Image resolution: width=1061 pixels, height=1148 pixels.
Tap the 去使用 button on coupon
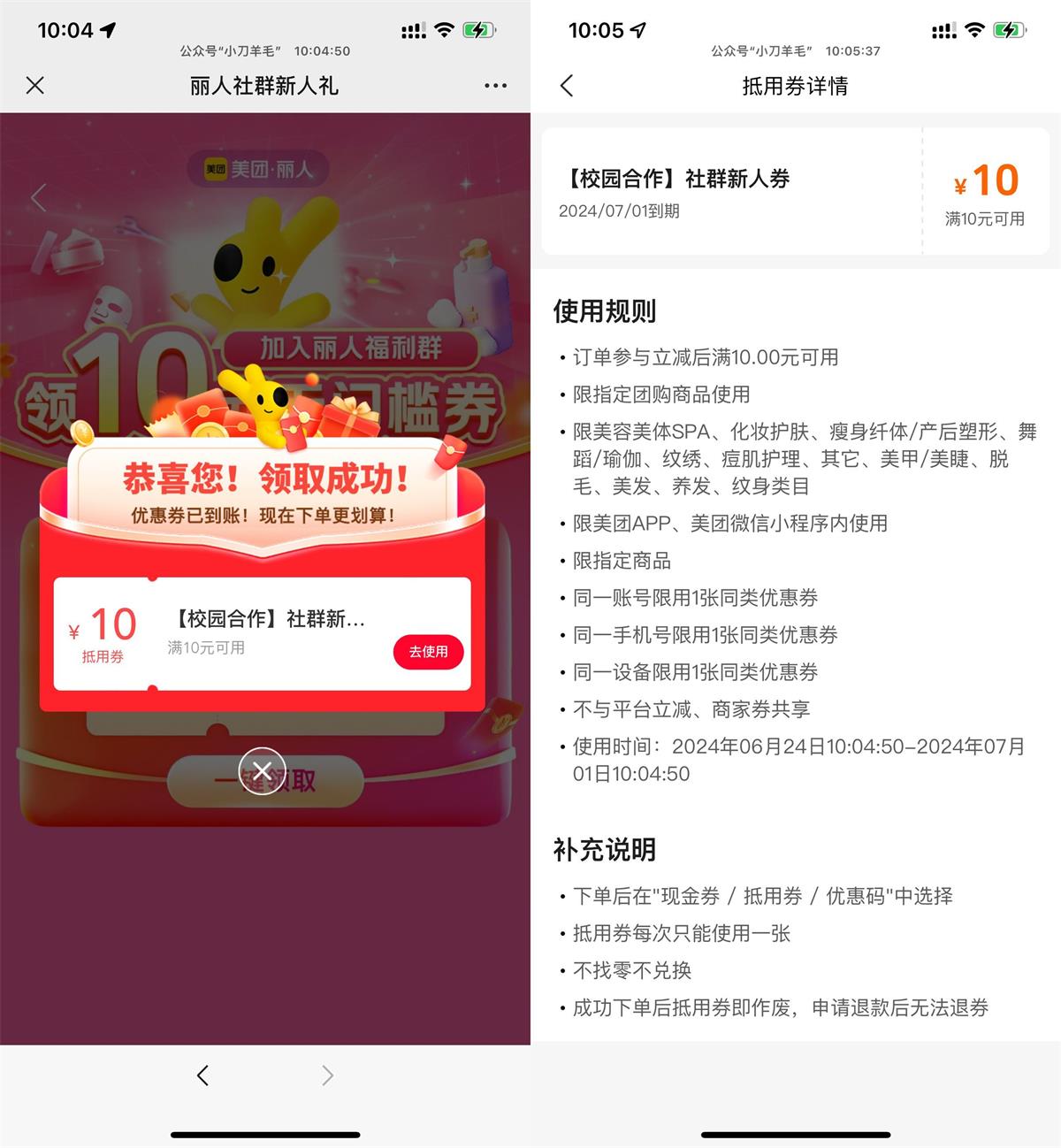click(428, 652)
